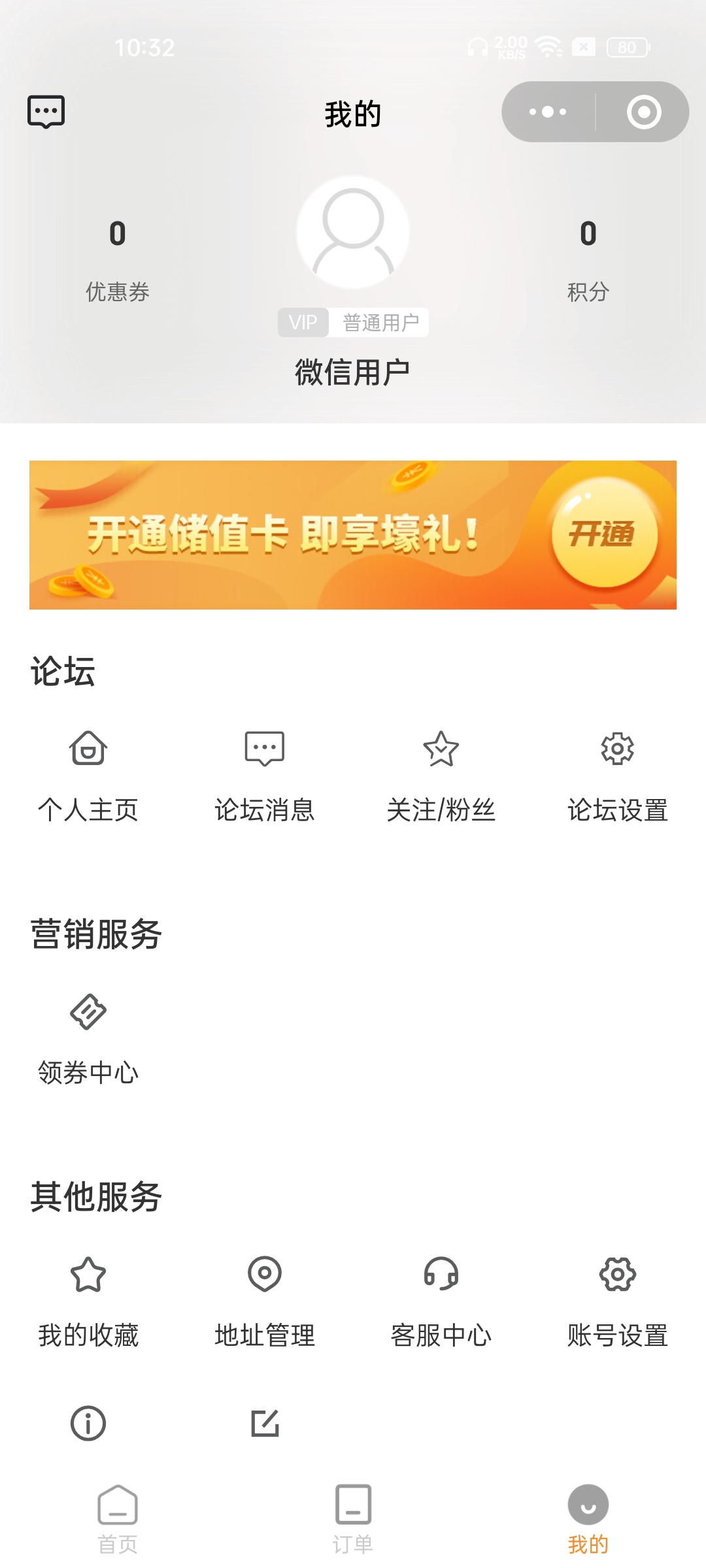The width and height of the screenshot is (706, 1568).
Task: Open 账号设置
Action: point(618,1301)
